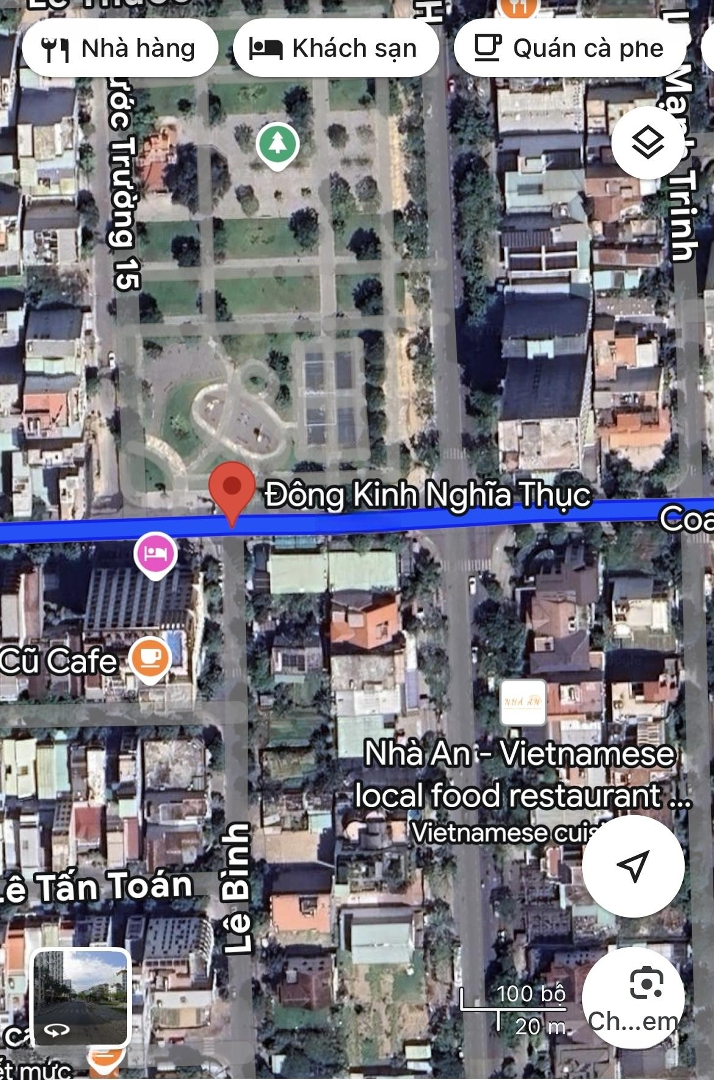The image size is (714, 1080).
Task: Select the Khách sạn filter chip
Action: 335,48
